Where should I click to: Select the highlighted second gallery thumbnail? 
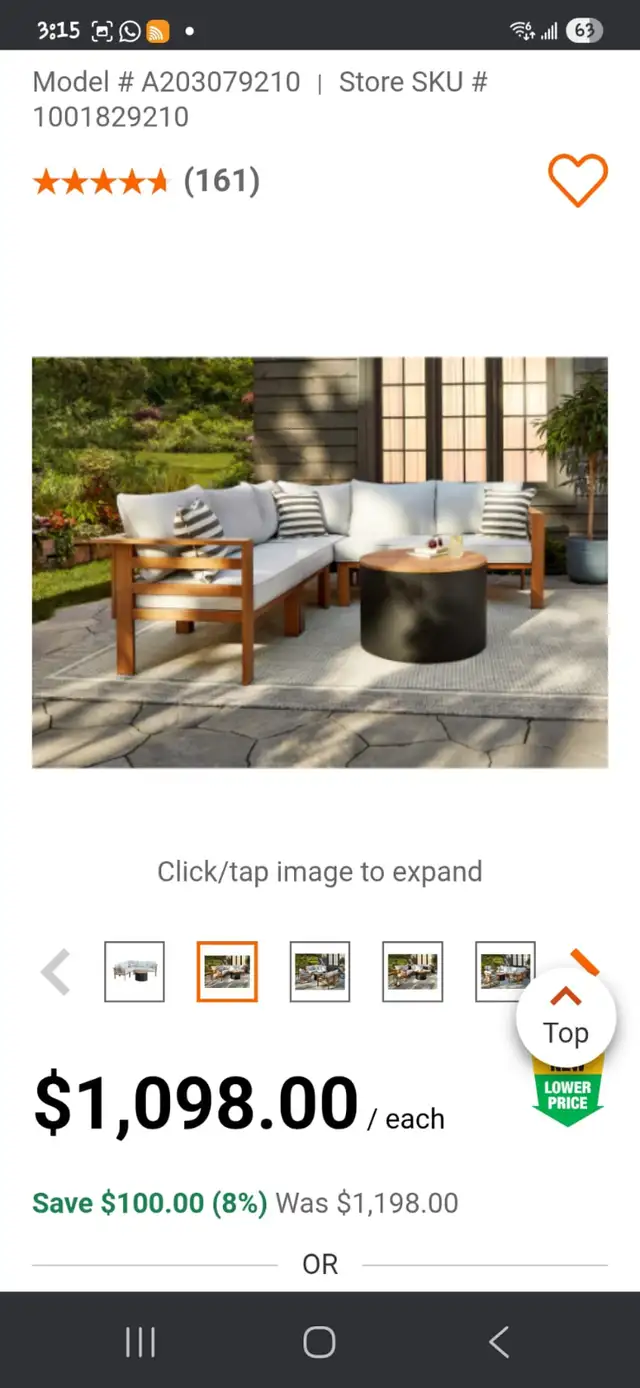click(227, 972)
